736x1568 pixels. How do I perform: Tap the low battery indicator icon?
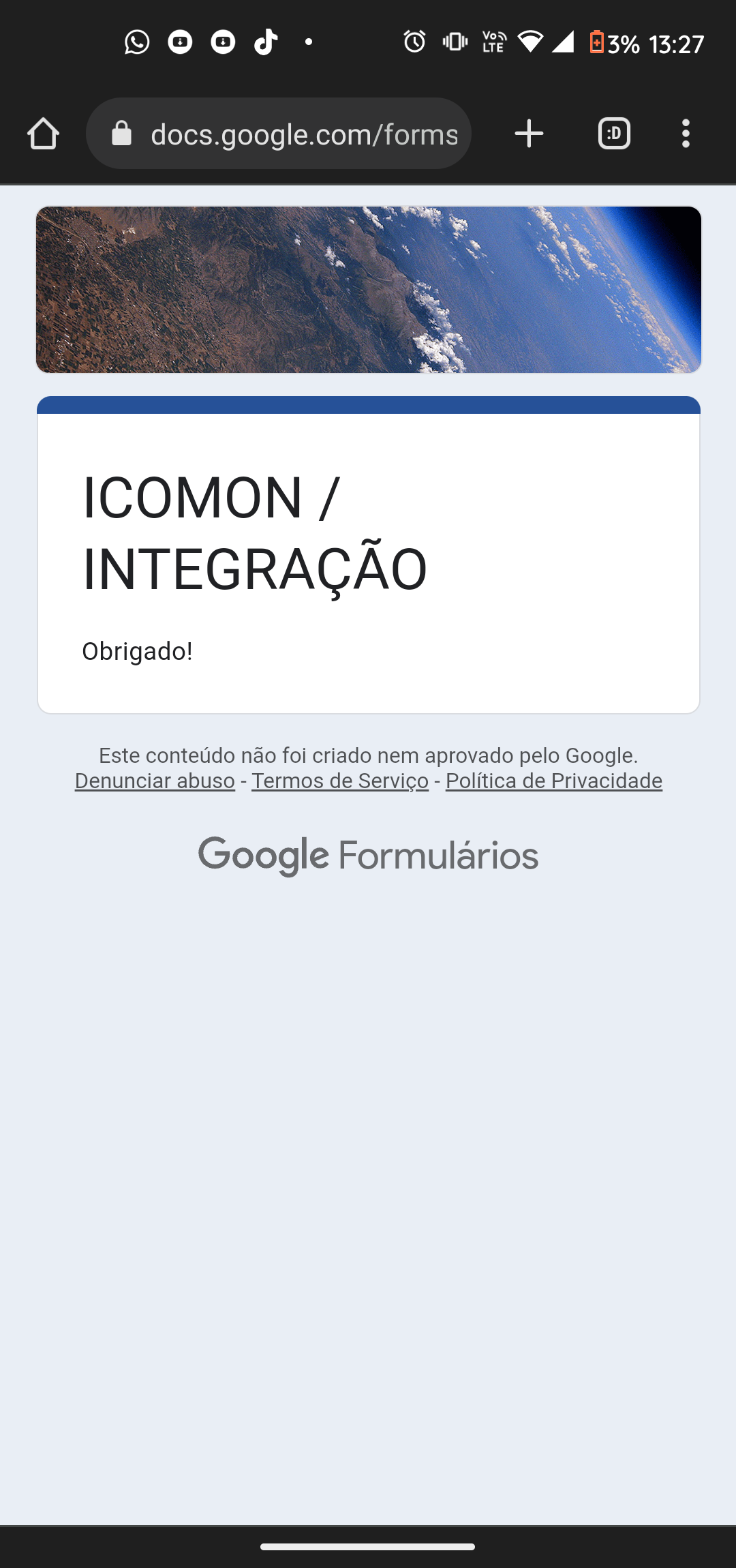(x=598, y=43)
